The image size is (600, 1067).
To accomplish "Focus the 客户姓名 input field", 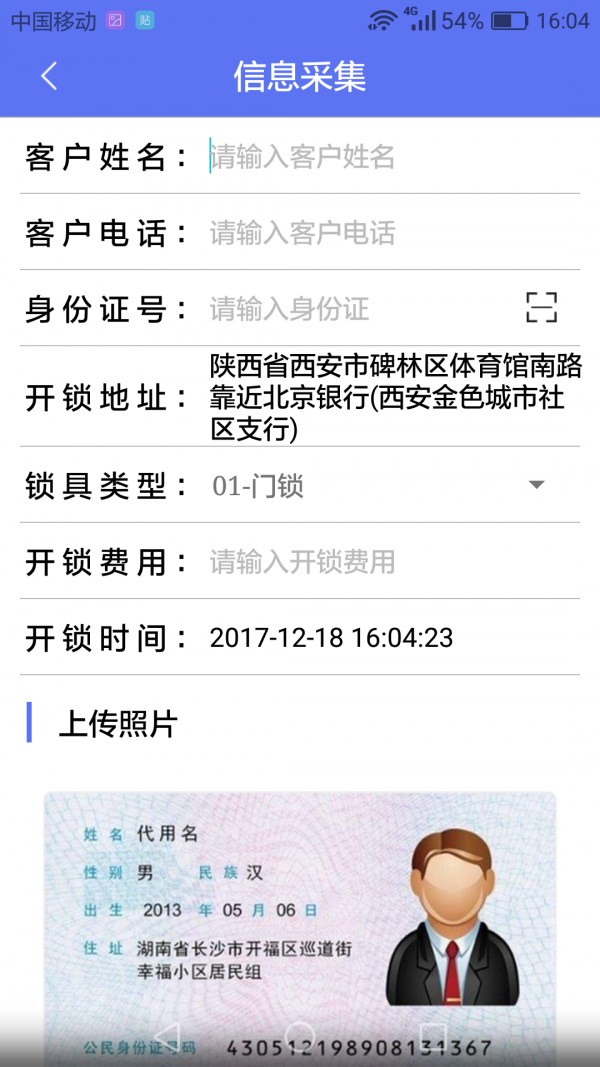I will pyautogui.click(x=390, y=157).
